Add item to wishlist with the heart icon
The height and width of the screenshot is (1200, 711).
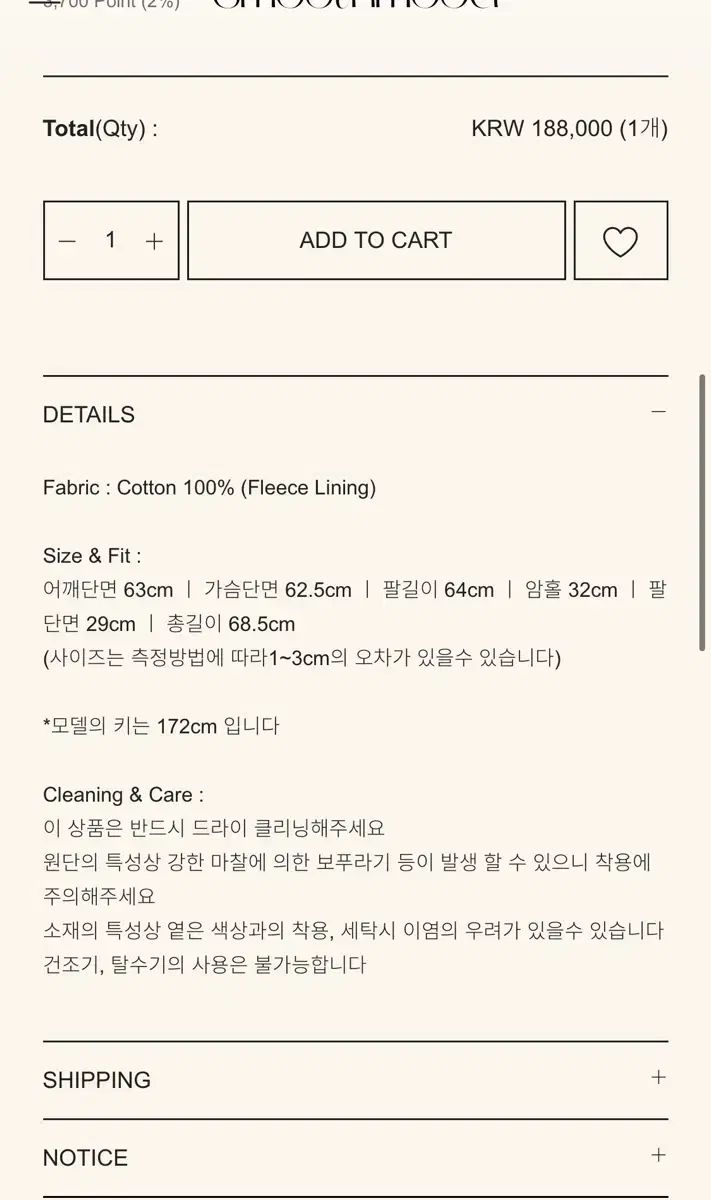click(x=620, y=241)
